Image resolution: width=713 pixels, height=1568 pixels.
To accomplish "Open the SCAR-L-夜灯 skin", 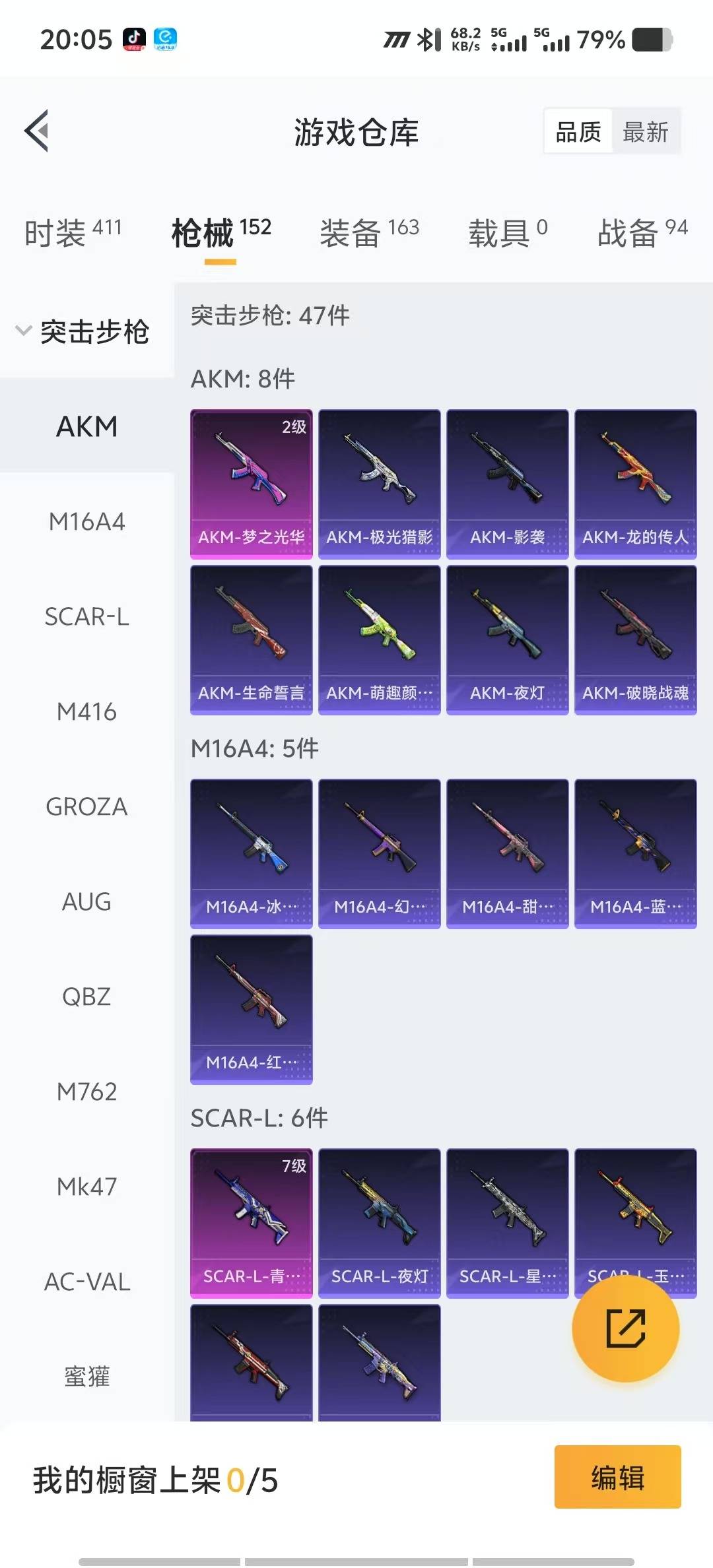I will click(379, 1223).
